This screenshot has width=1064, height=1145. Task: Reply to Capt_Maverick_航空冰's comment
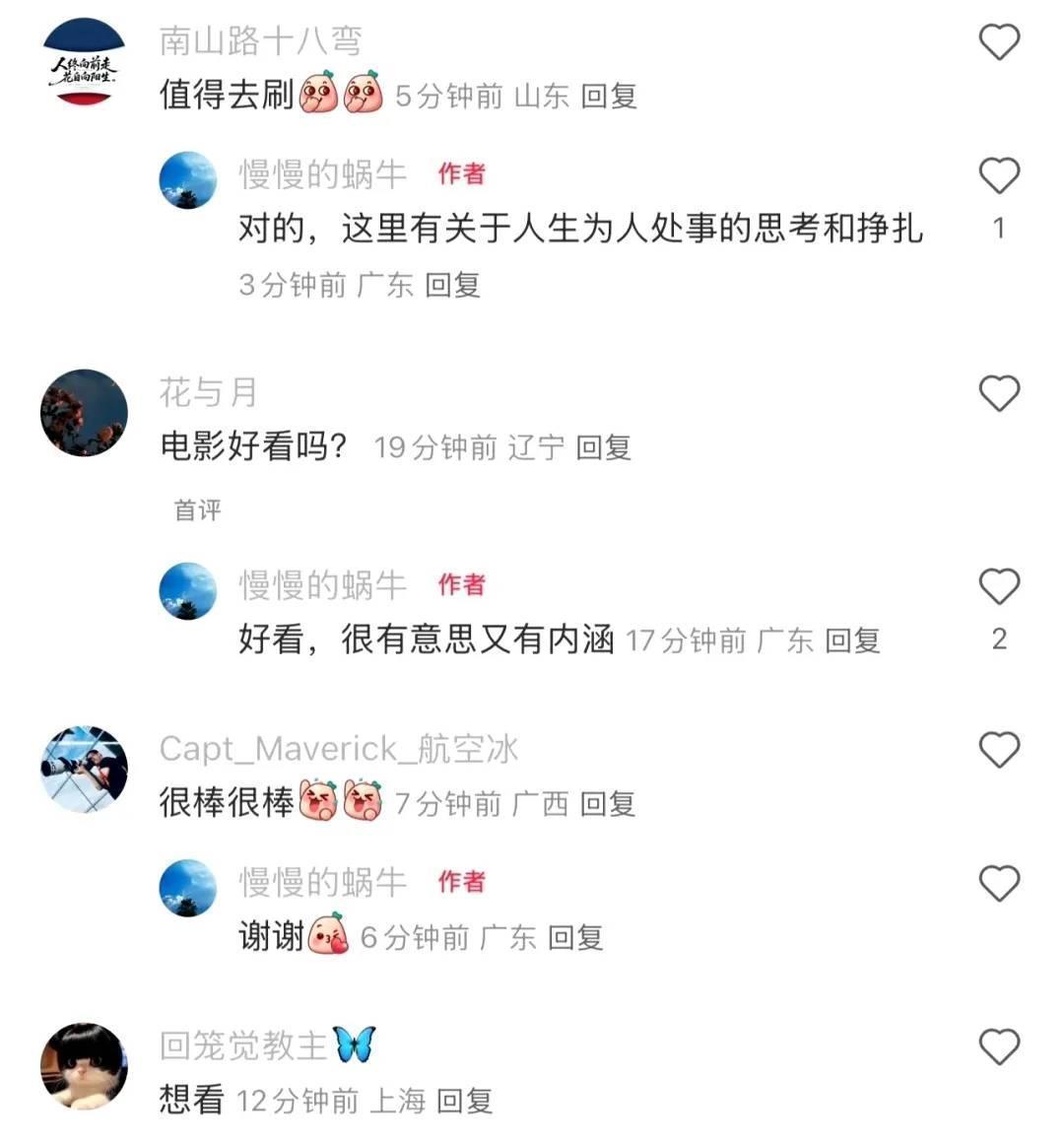pyautogui.click(x=607, y=804)
